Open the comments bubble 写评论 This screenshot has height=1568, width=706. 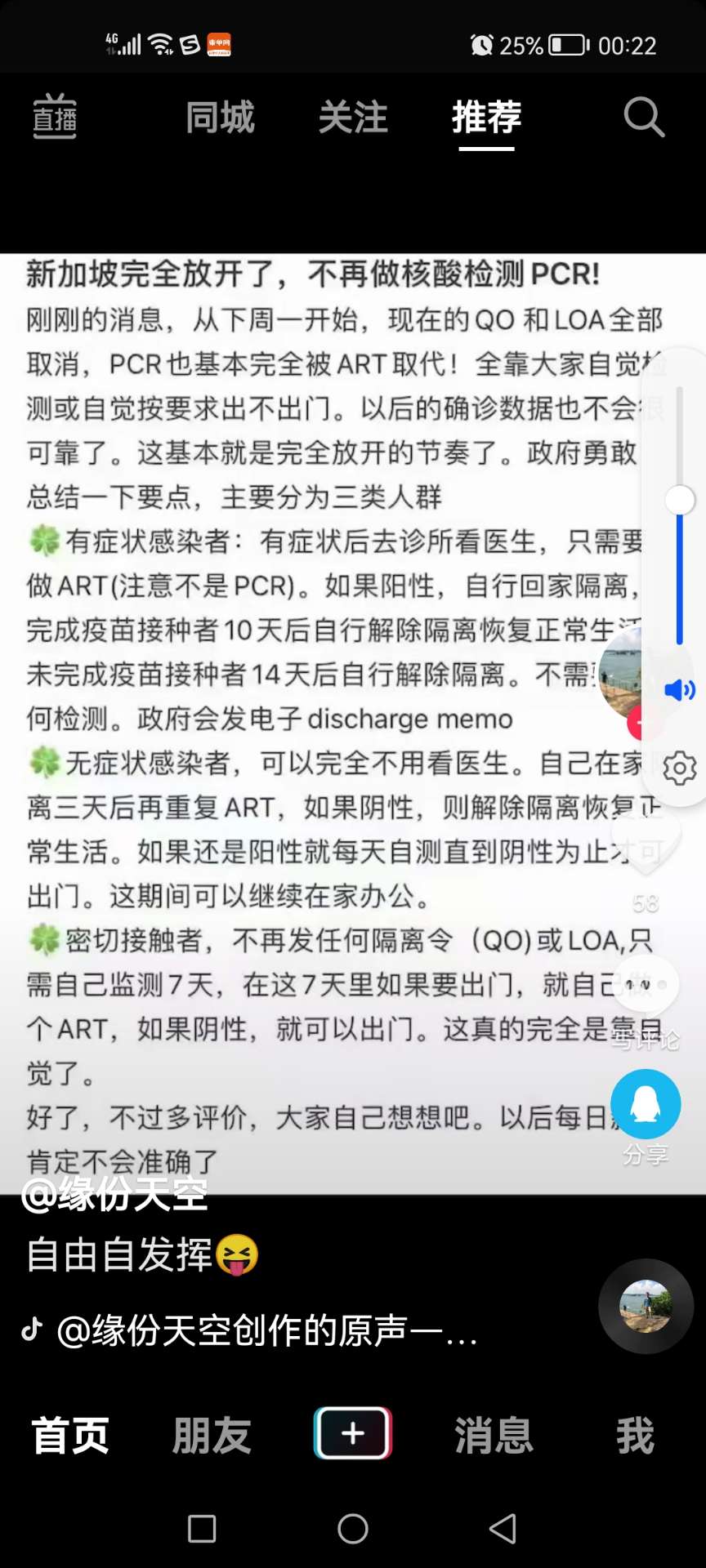[x=646, y=988]
